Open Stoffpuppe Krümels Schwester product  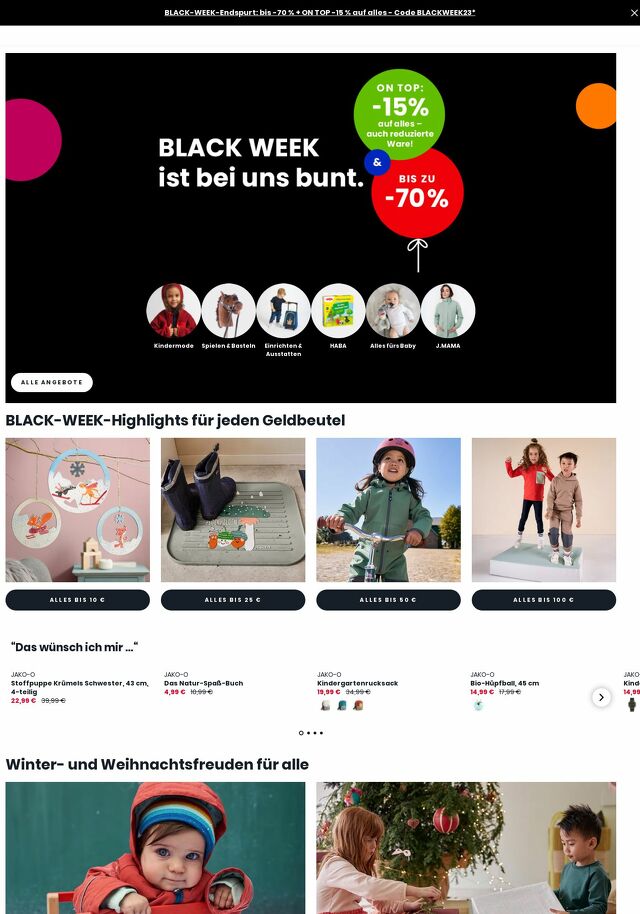pos(80,687)
